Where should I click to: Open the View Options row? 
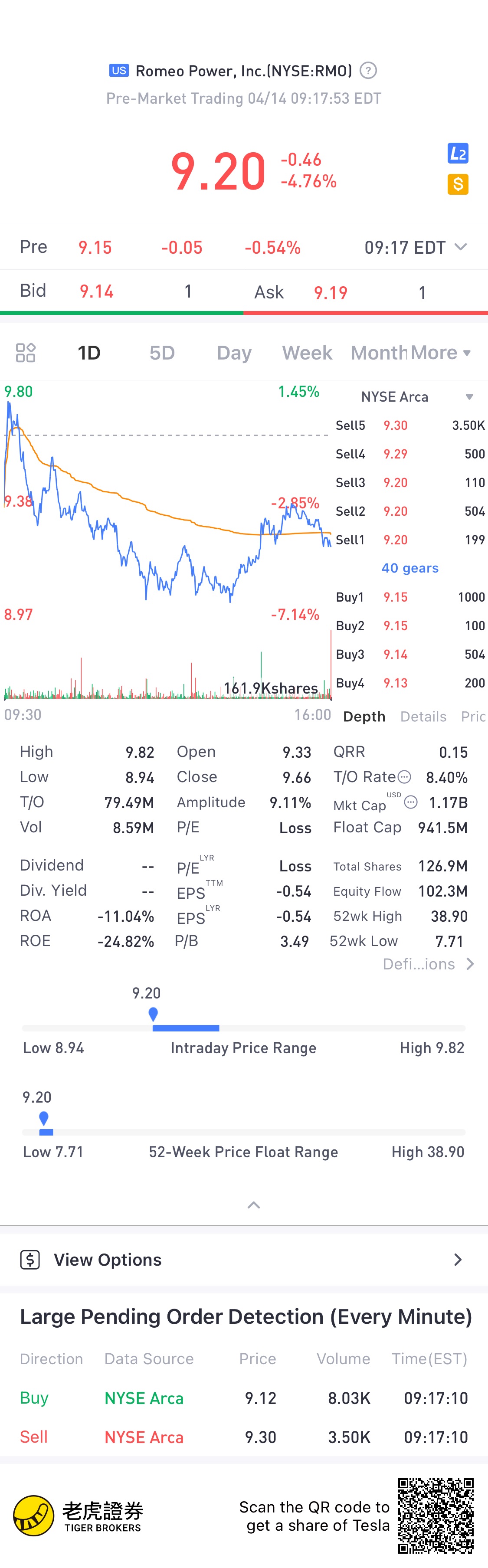(x=243, y=1260)
